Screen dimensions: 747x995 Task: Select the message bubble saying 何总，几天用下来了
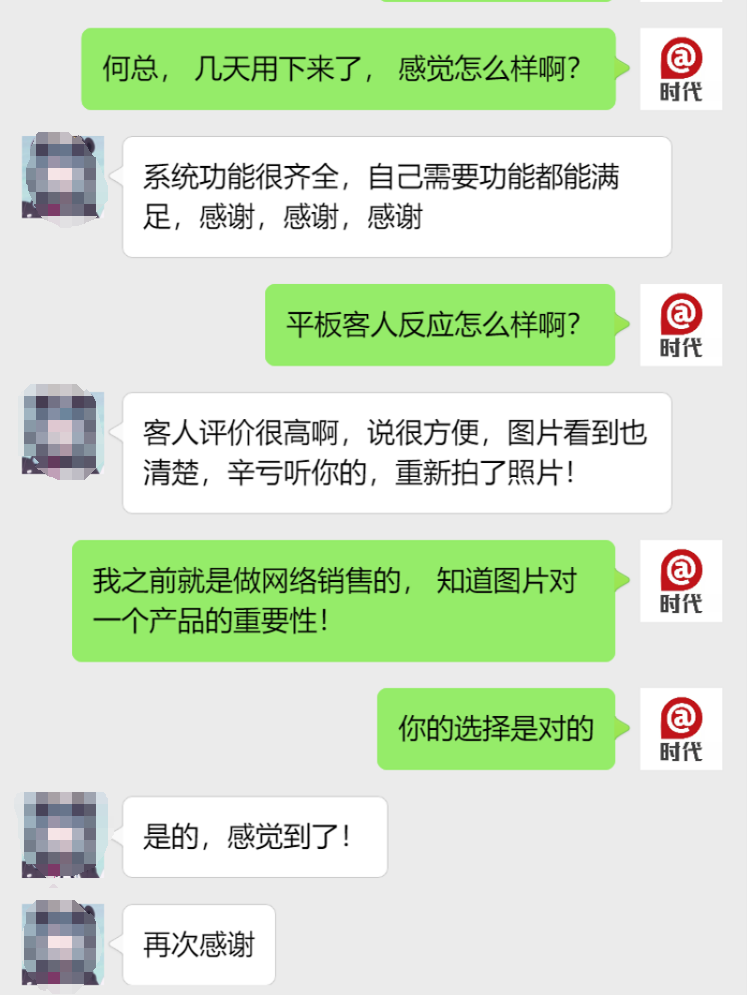pos(350,68)
